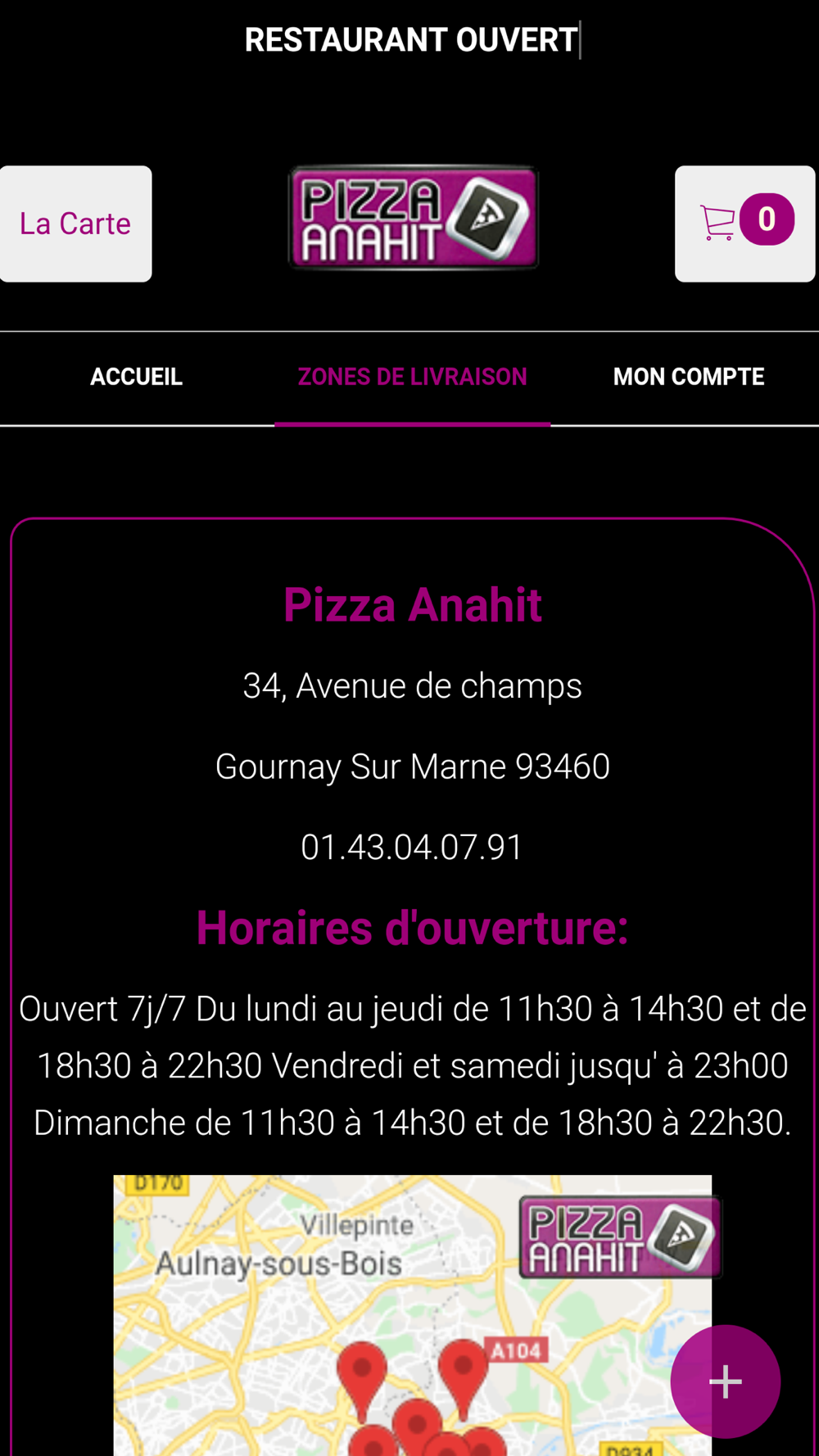The image size is (819, 1456).
Task: Tap the plus floating button
Action: pyautogui.click(x=726, y=1381)
